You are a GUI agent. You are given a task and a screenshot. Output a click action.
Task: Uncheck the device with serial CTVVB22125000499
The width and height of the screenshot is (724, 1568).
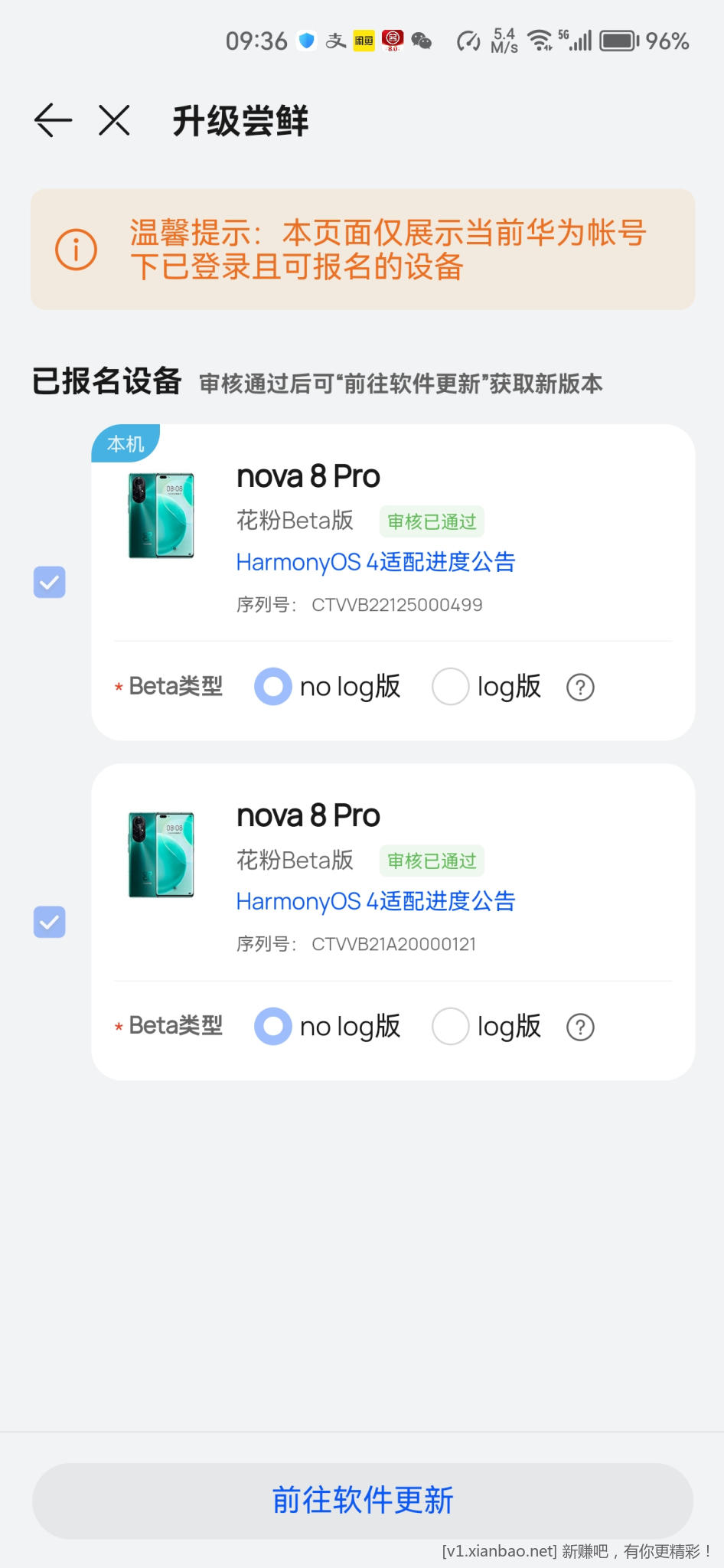click(50, 583)
